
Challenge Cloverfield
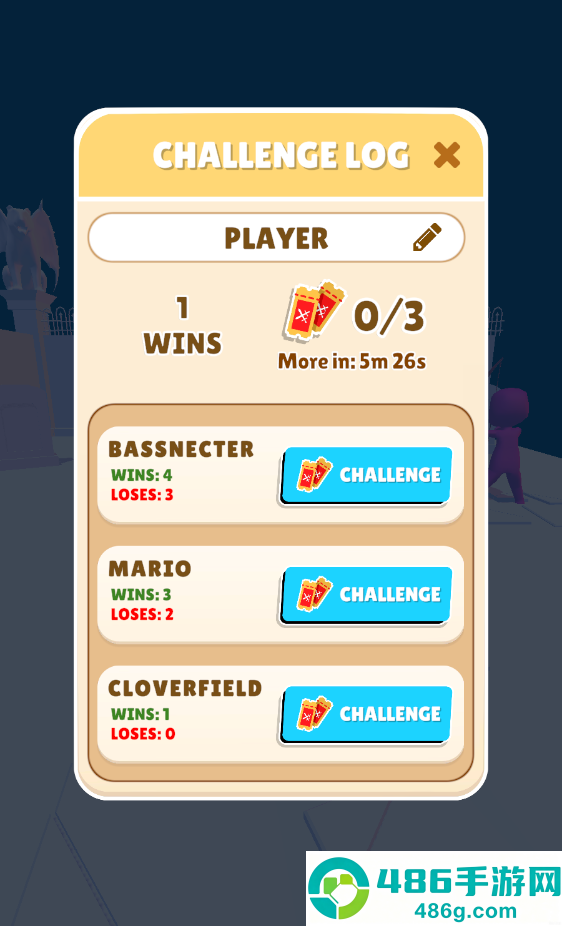tap(365, 715)
